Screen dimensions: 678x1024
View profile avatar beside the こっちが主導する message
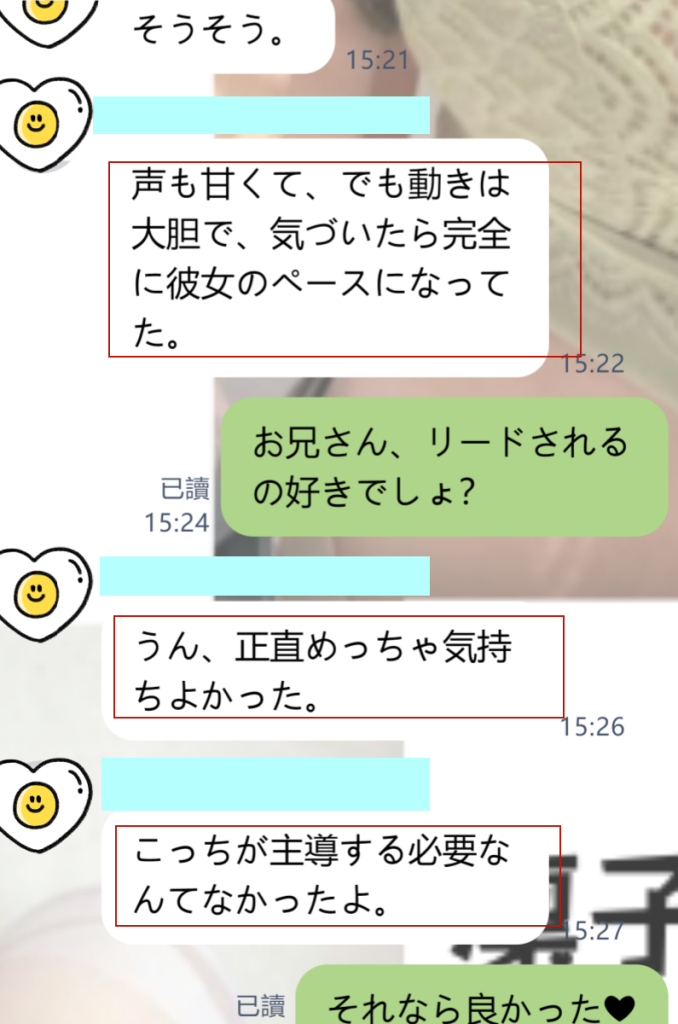click(x=38, y=803)
